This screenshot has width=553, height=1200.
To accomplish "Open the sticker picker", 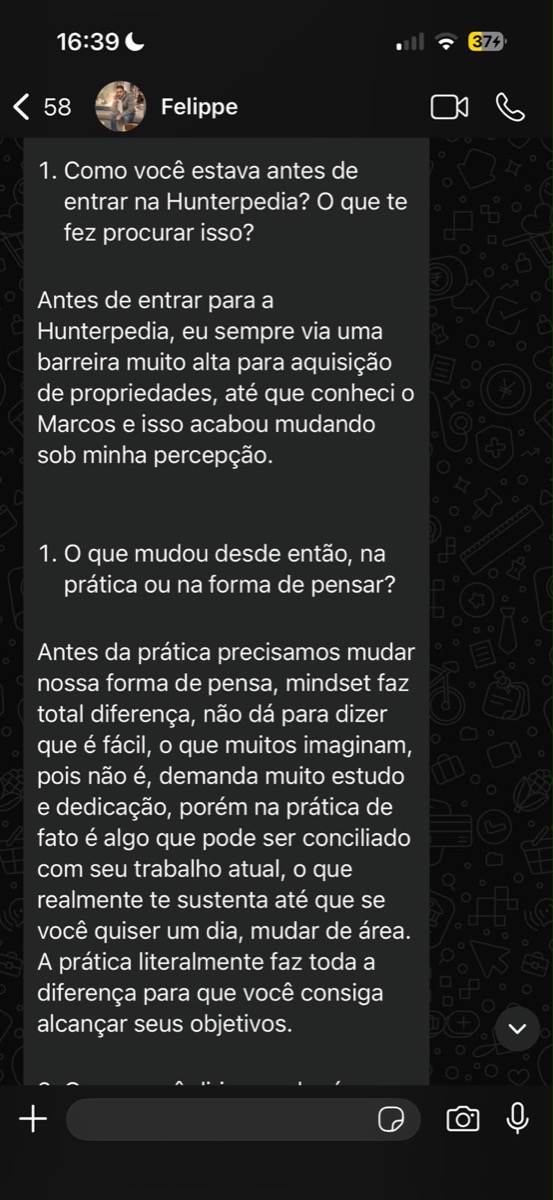I will pyautogui.click(x=391, y=1119).
